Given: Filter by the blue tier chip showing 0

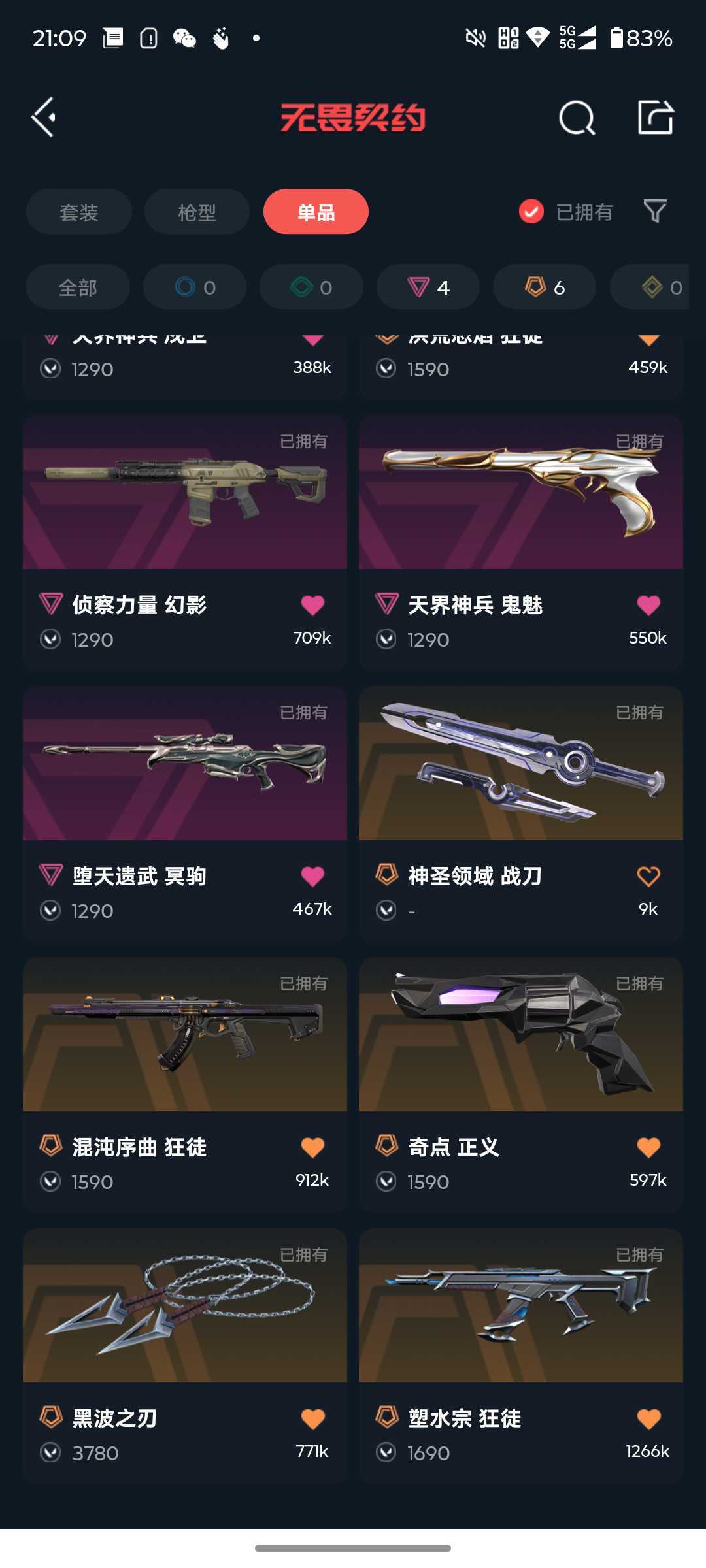Looking at the screenshot, I should click(195, 287).
